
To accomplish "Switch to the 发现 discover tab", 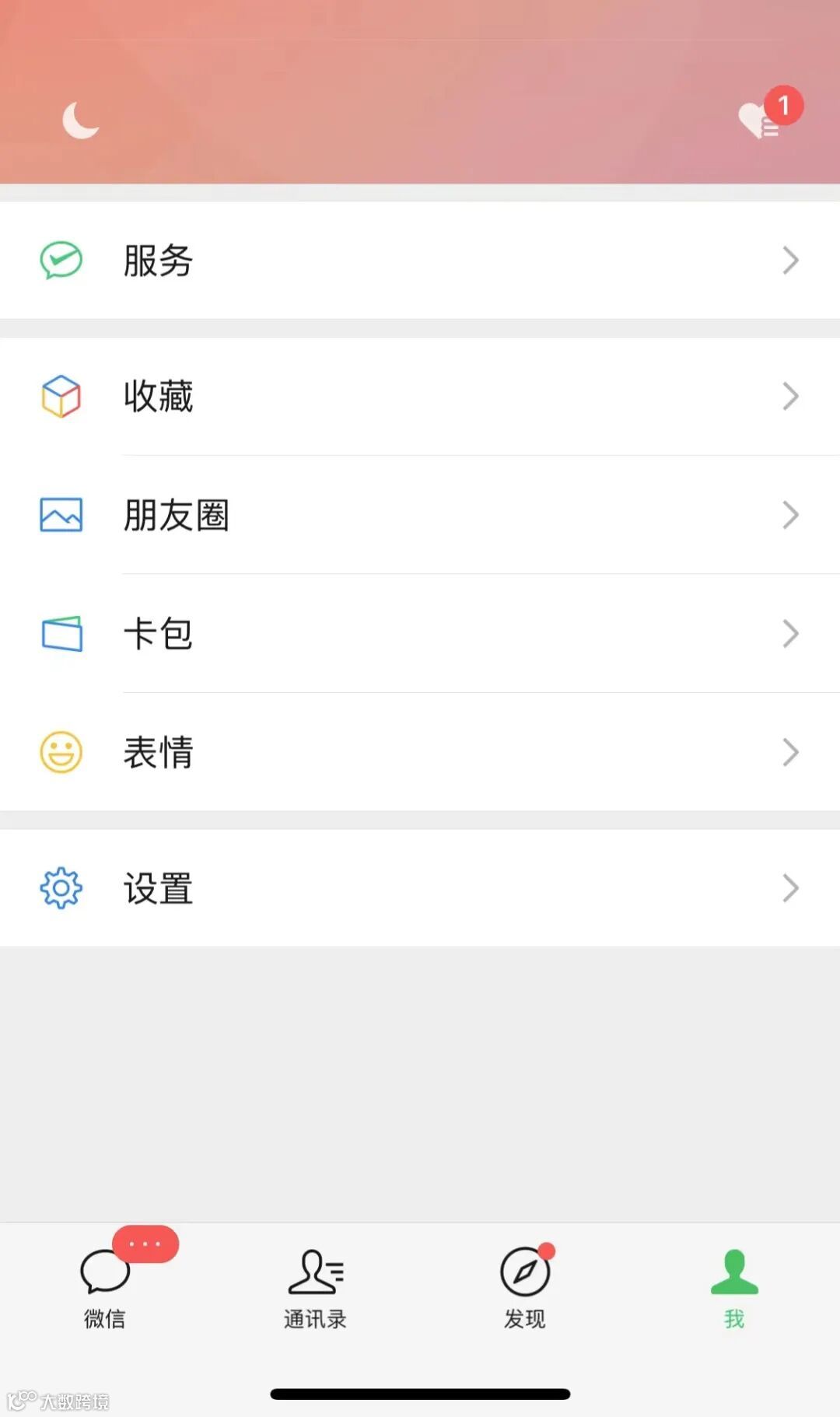I will 525,1287.
